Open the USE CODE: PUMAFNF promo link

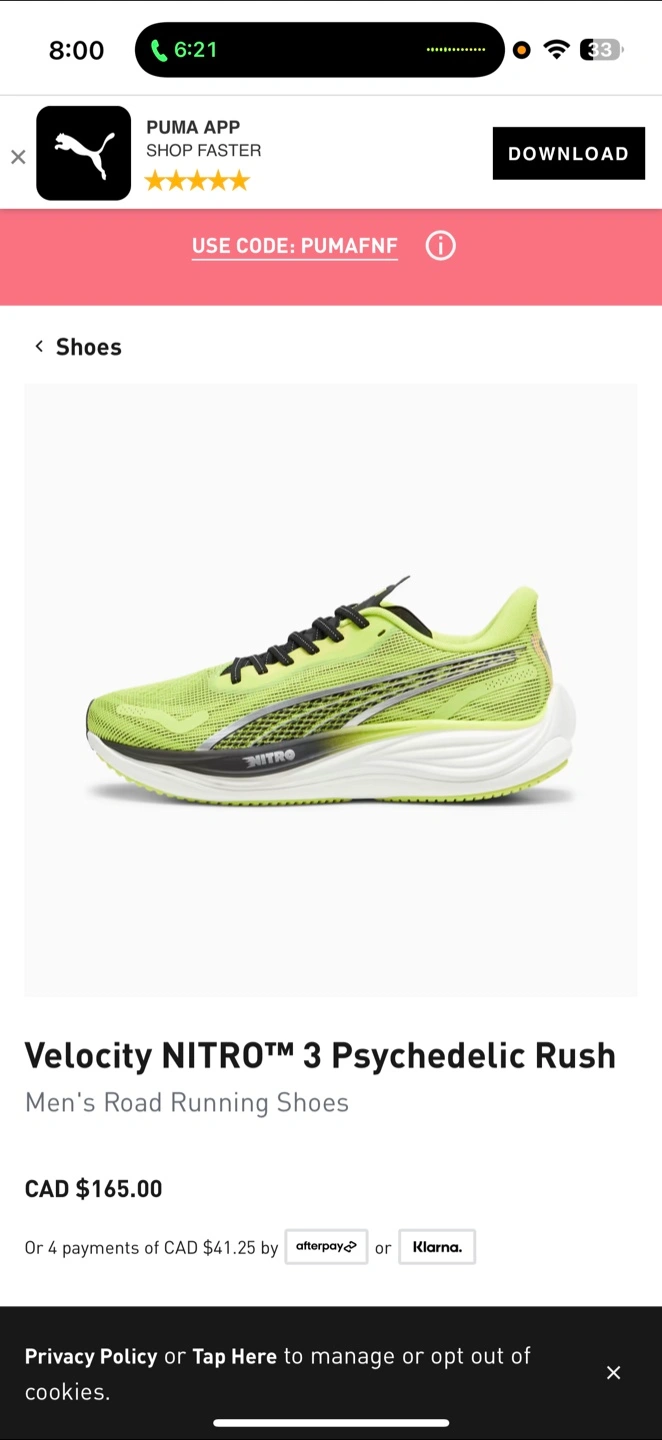(x=295, y=246)
